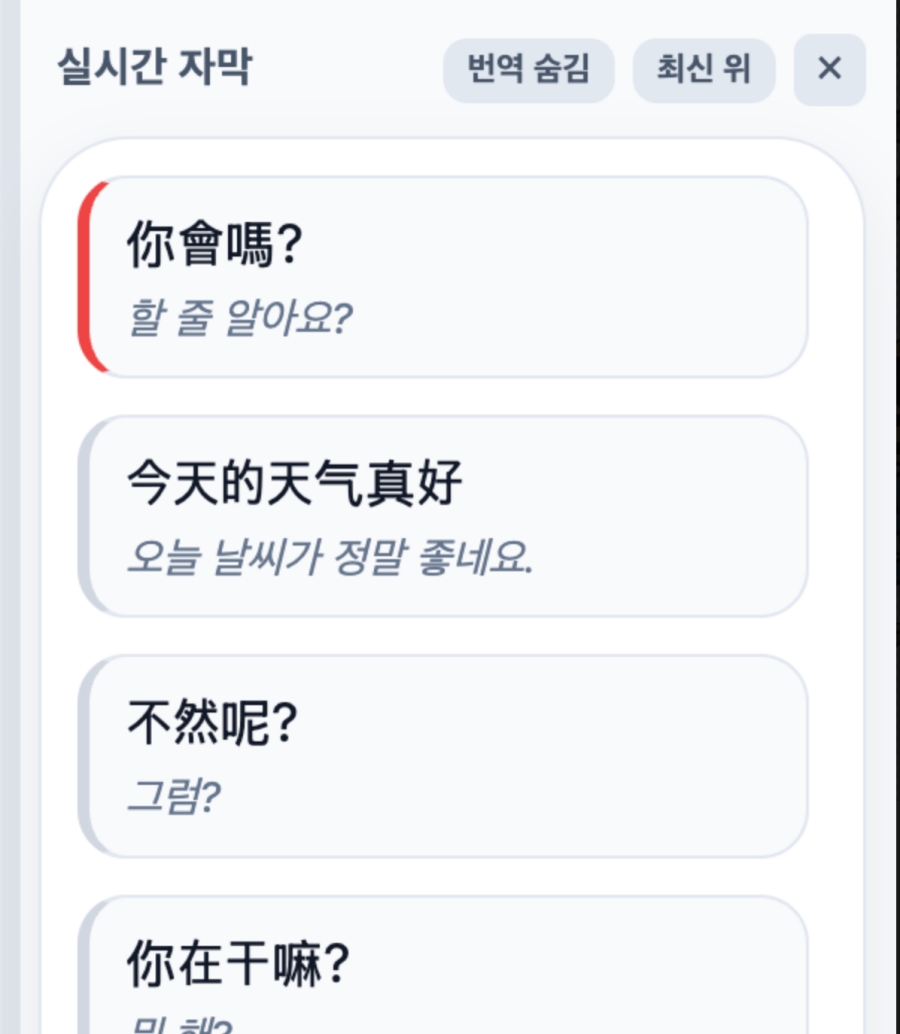Click the scrollbar on the left edge

pos(8,500)
